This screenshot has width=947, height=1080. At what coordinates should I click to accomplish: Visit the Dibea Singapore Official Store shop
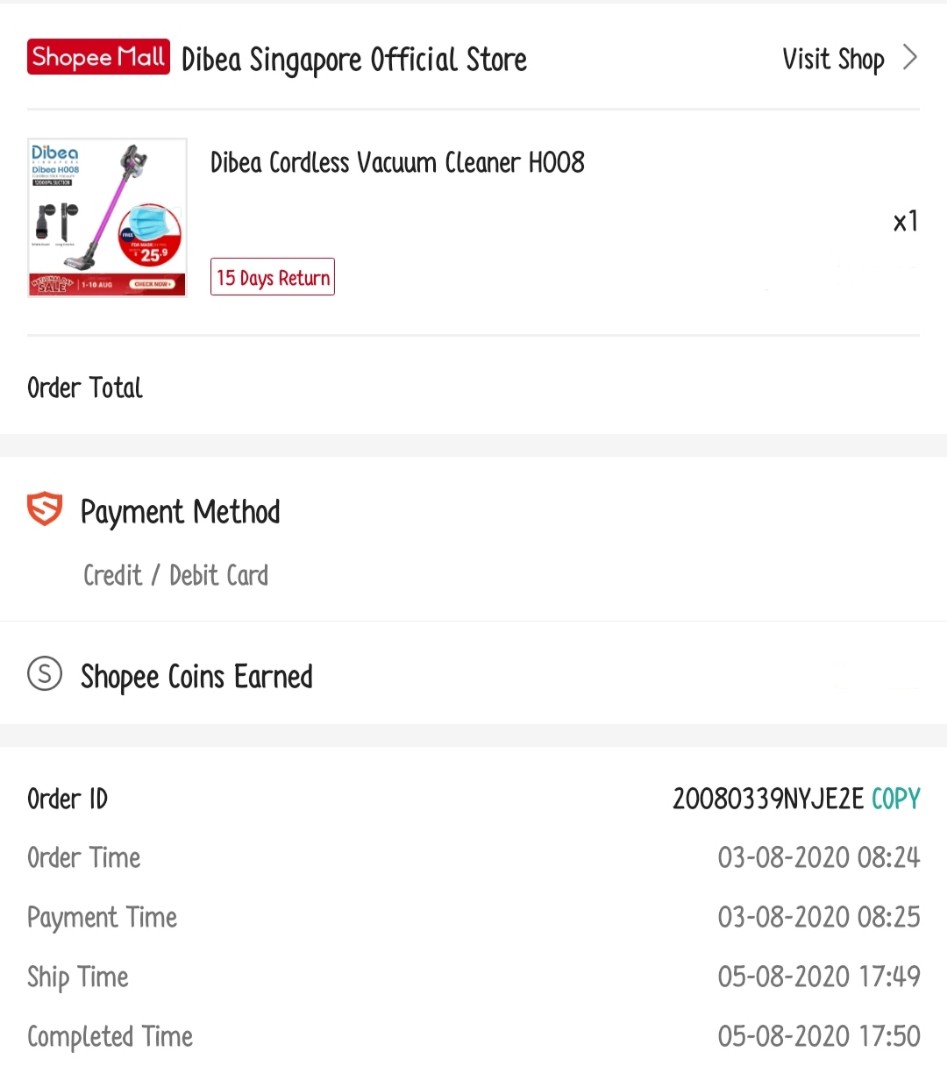point(848,59)
